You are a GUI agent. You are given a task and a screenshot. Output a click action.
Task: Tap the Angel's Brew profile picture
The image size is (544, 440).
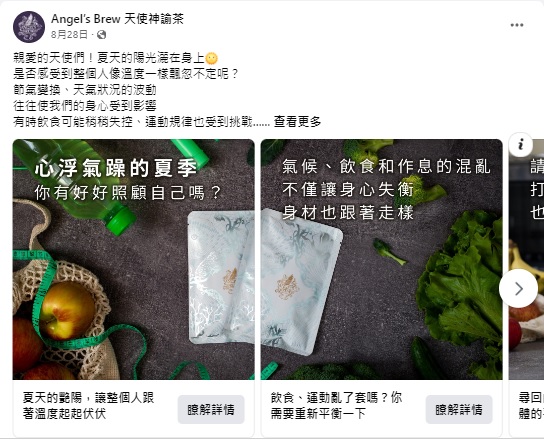point(29,27)
